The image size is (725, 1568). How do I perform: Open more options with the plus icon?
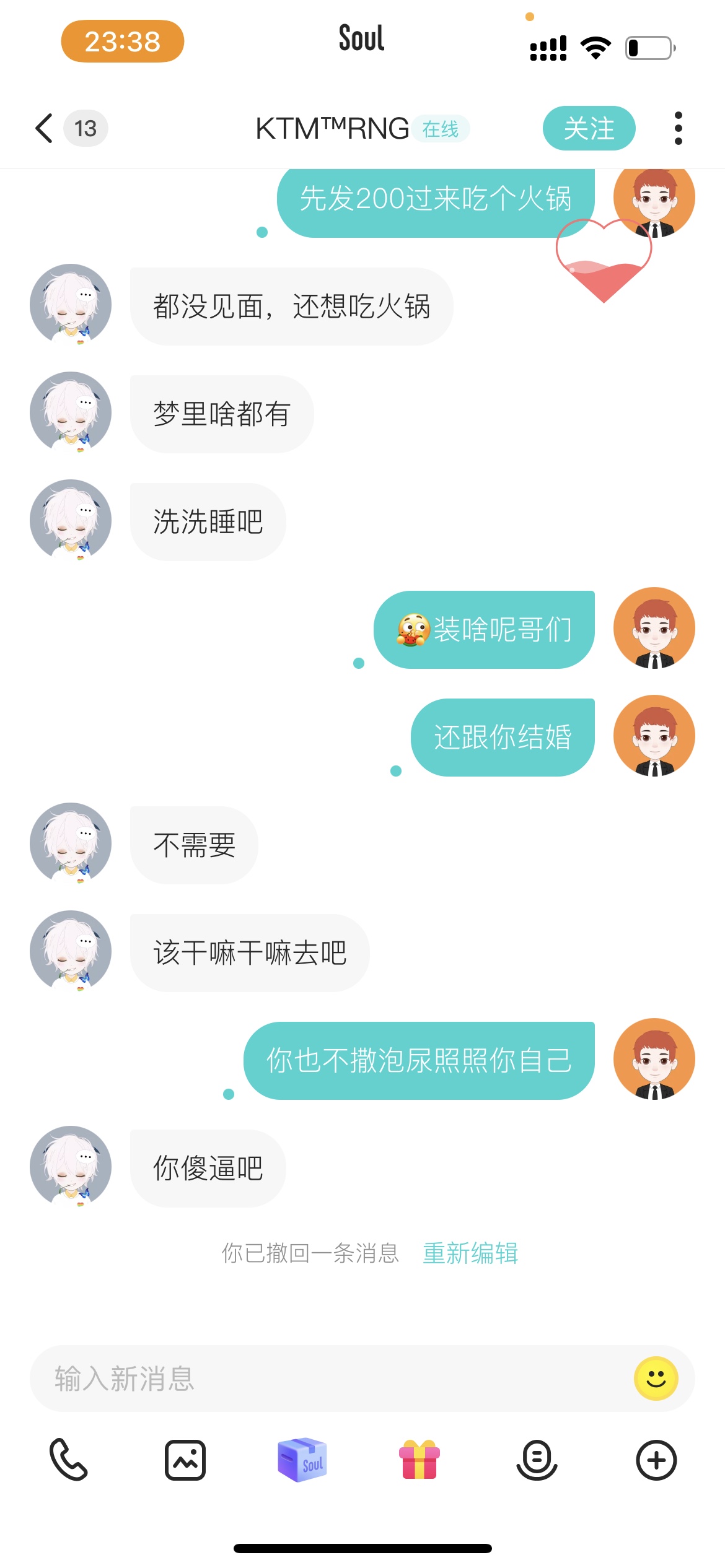pyautogui.click(x=656, y=1460)
